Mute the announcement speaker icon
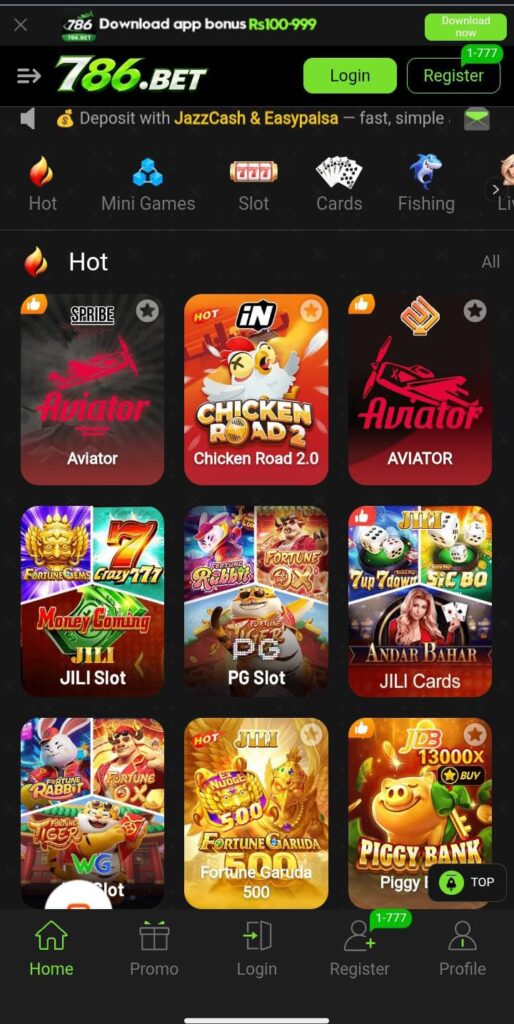 (x=27, y=119)
